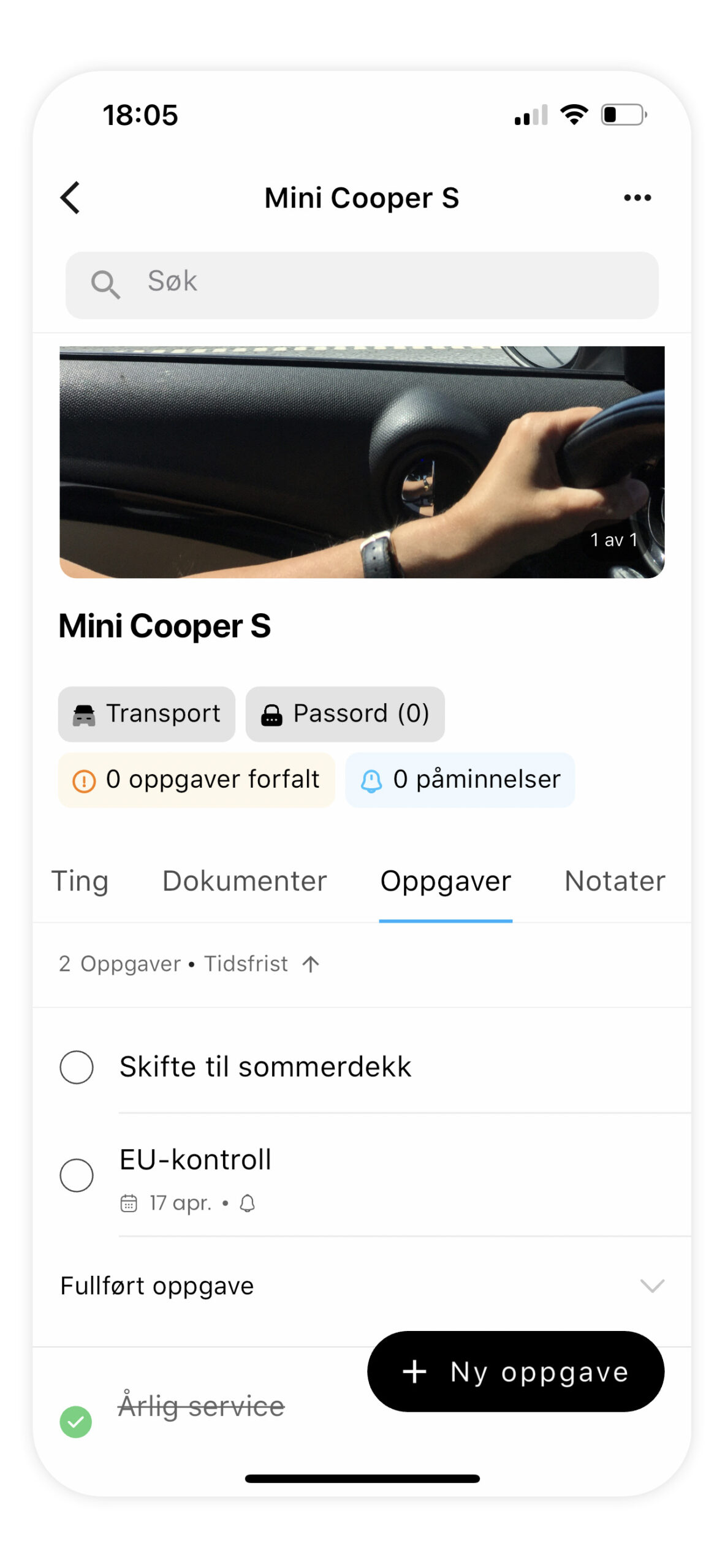Create a new task with Ny oppgave
This screenshot has width=725, height=1568.
(515, 1372)
